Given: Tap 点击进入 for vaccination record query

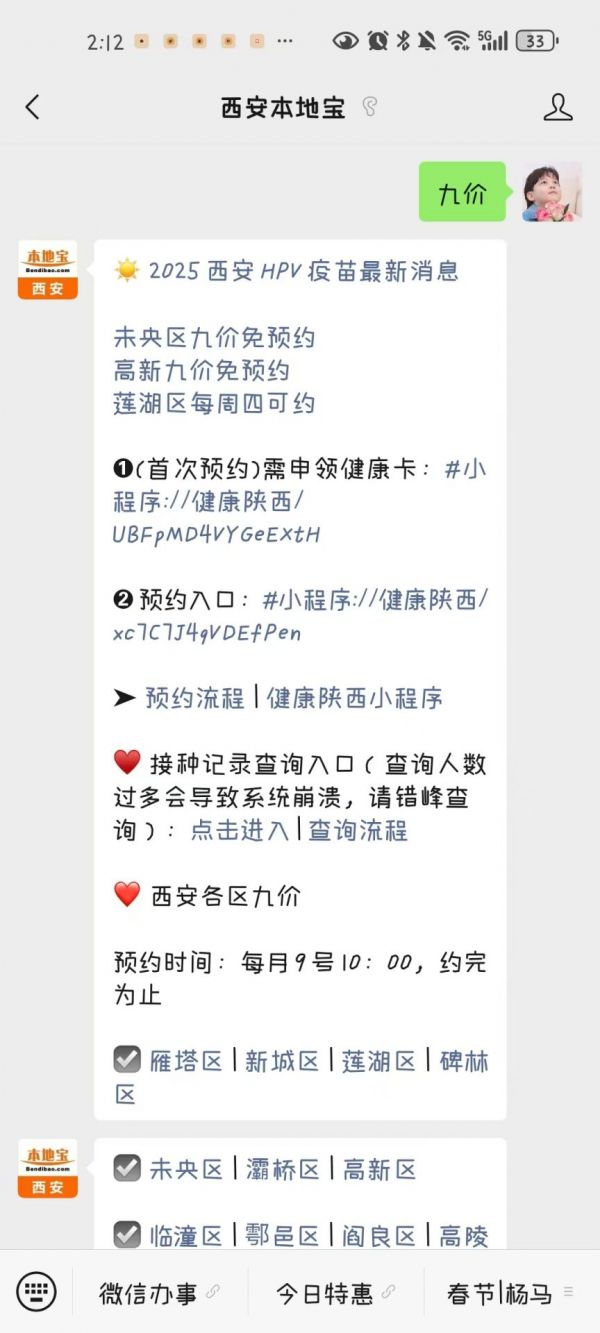Looking at the screenshot, I should [240, 830].
